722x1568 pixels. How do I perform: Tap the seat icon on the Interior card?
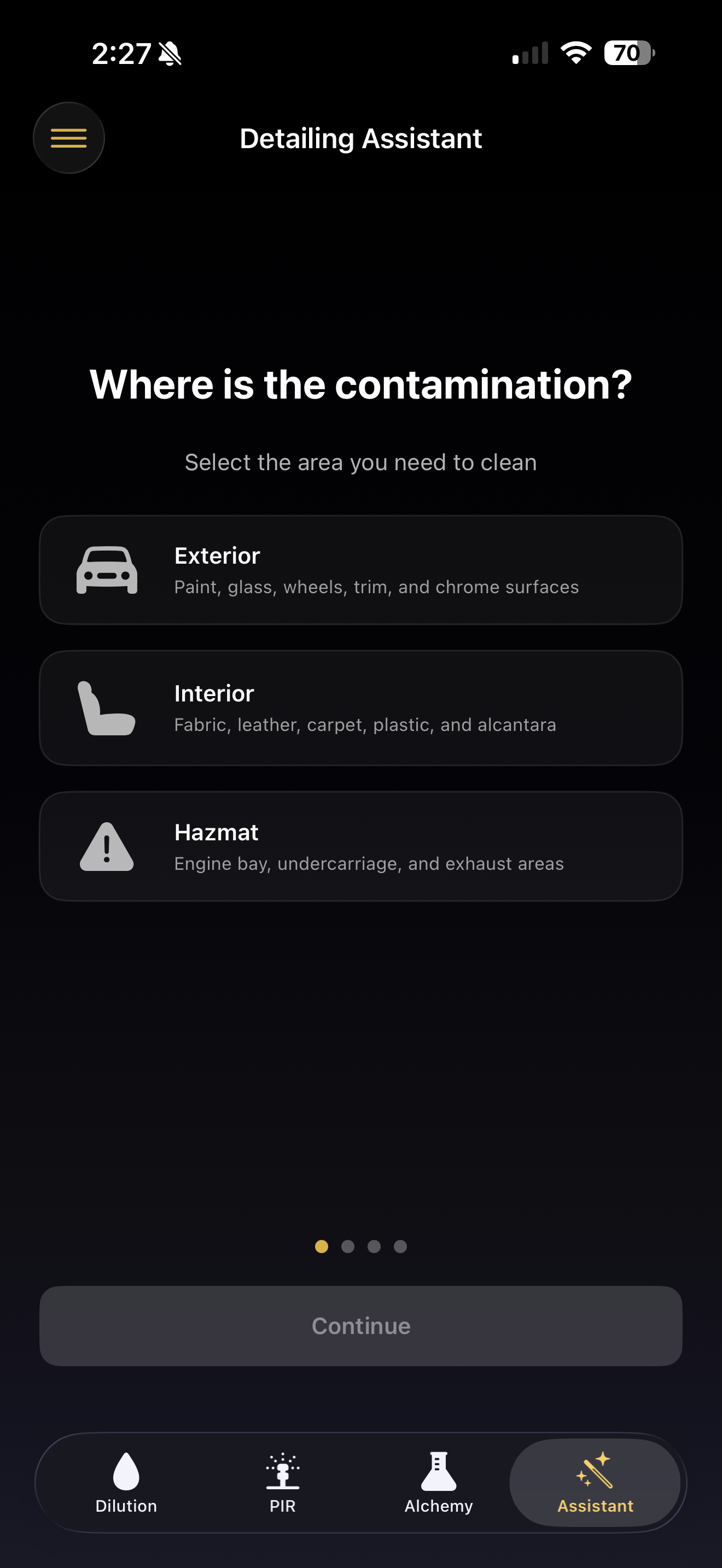[107, 707]
